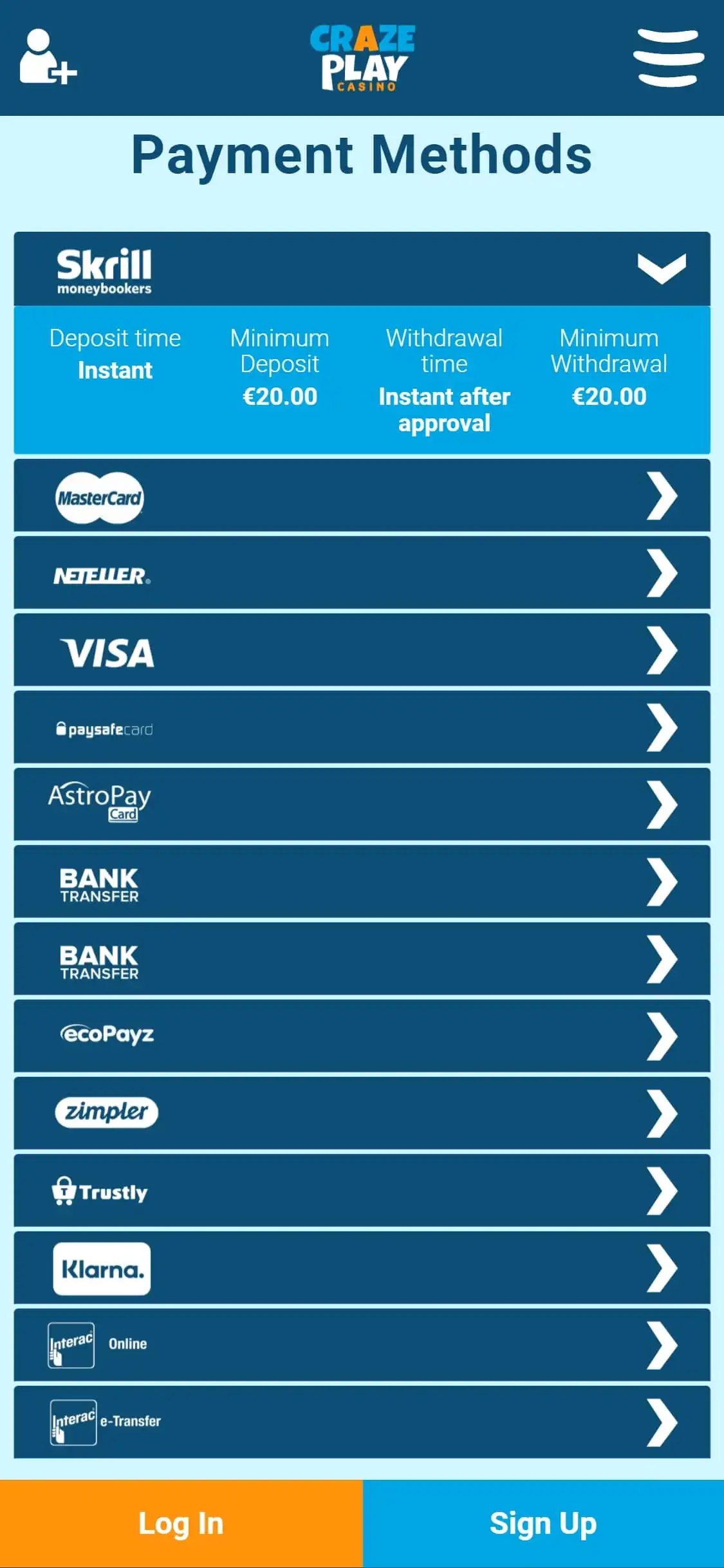Open the hamburger menu
This screenshot has width=724, height=1568.
(x=668, y=57)
